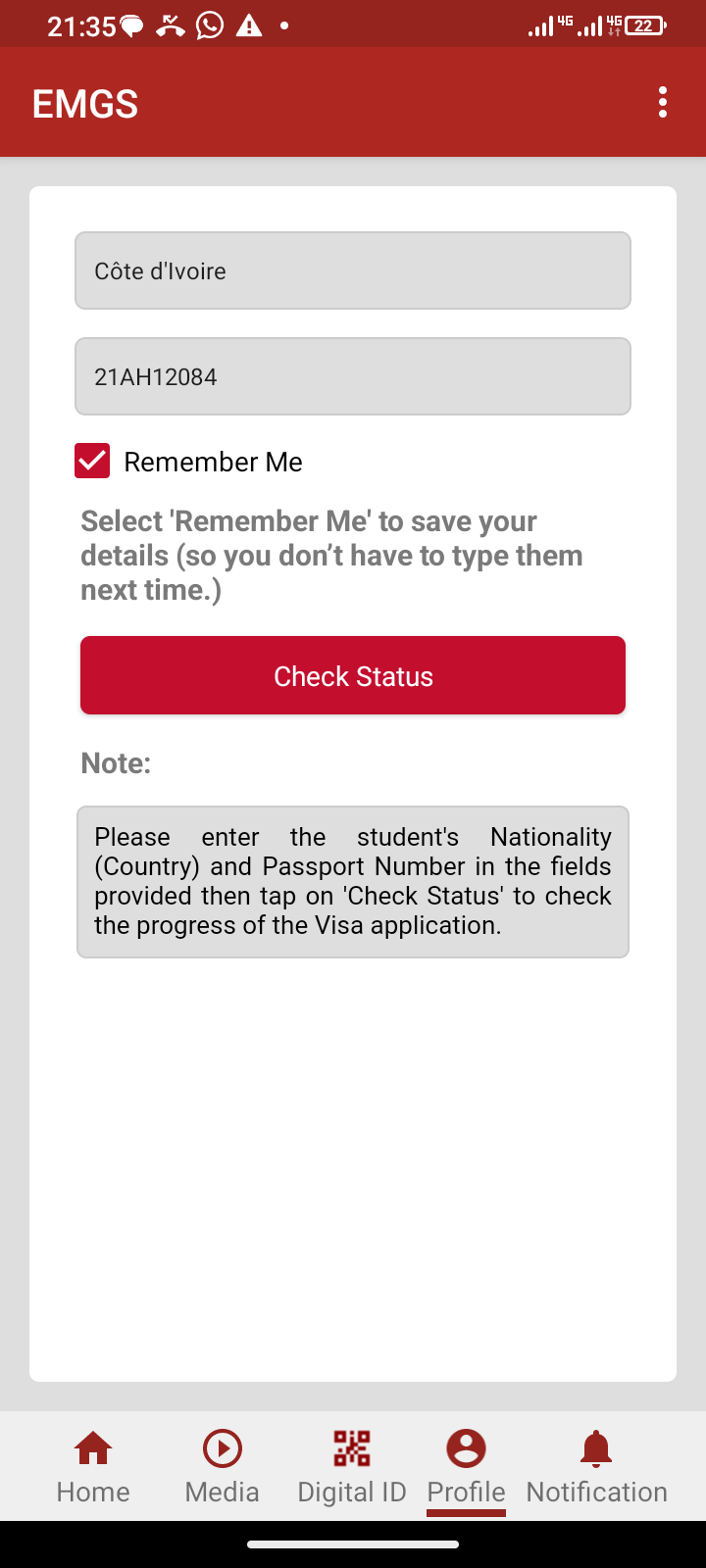Edit the passport number field
The height and width of the screenshot is (1568, 706).
click(353, 376)
